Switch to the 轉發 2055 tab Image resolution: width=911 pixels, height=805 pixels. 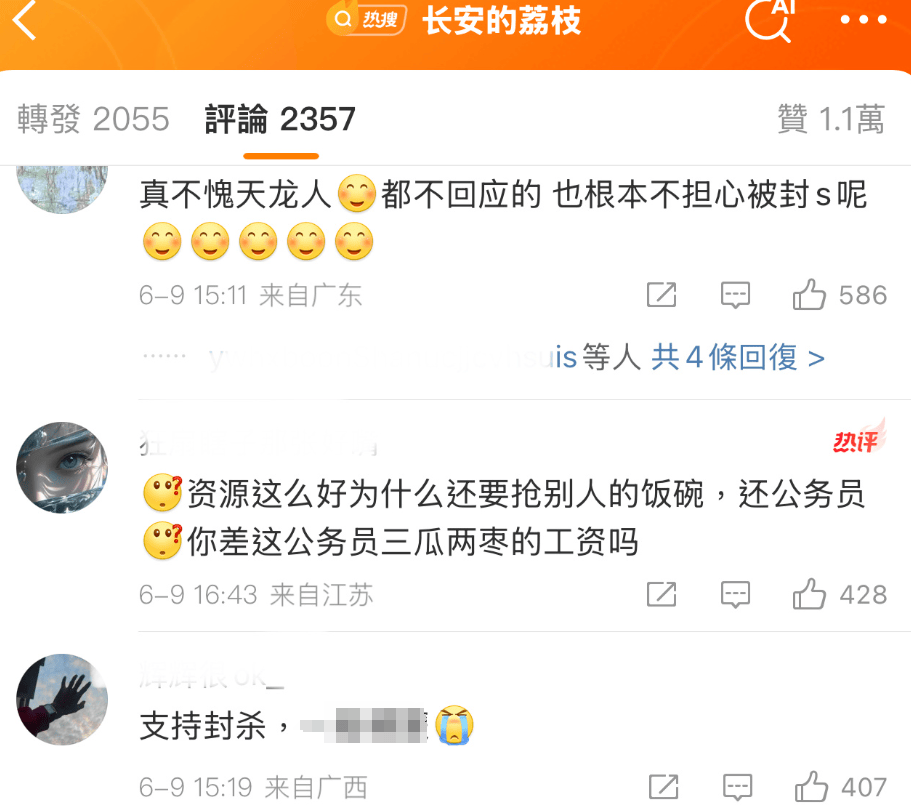point(93,120)
